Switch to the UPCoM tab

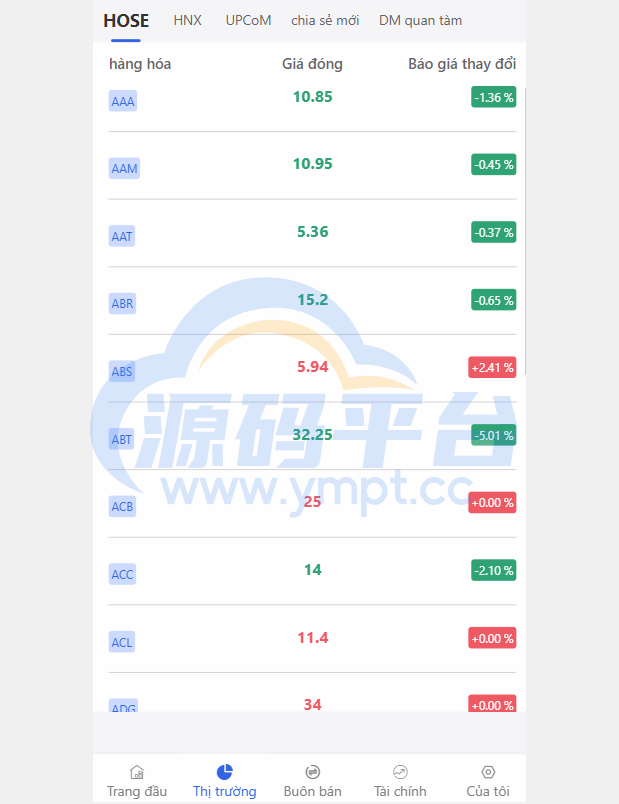[248, 20]
